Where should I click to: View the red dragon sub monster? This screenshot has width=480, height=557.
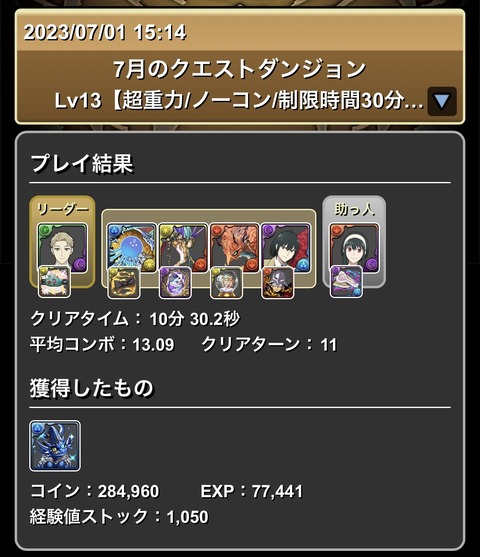(x=234, y=248)
